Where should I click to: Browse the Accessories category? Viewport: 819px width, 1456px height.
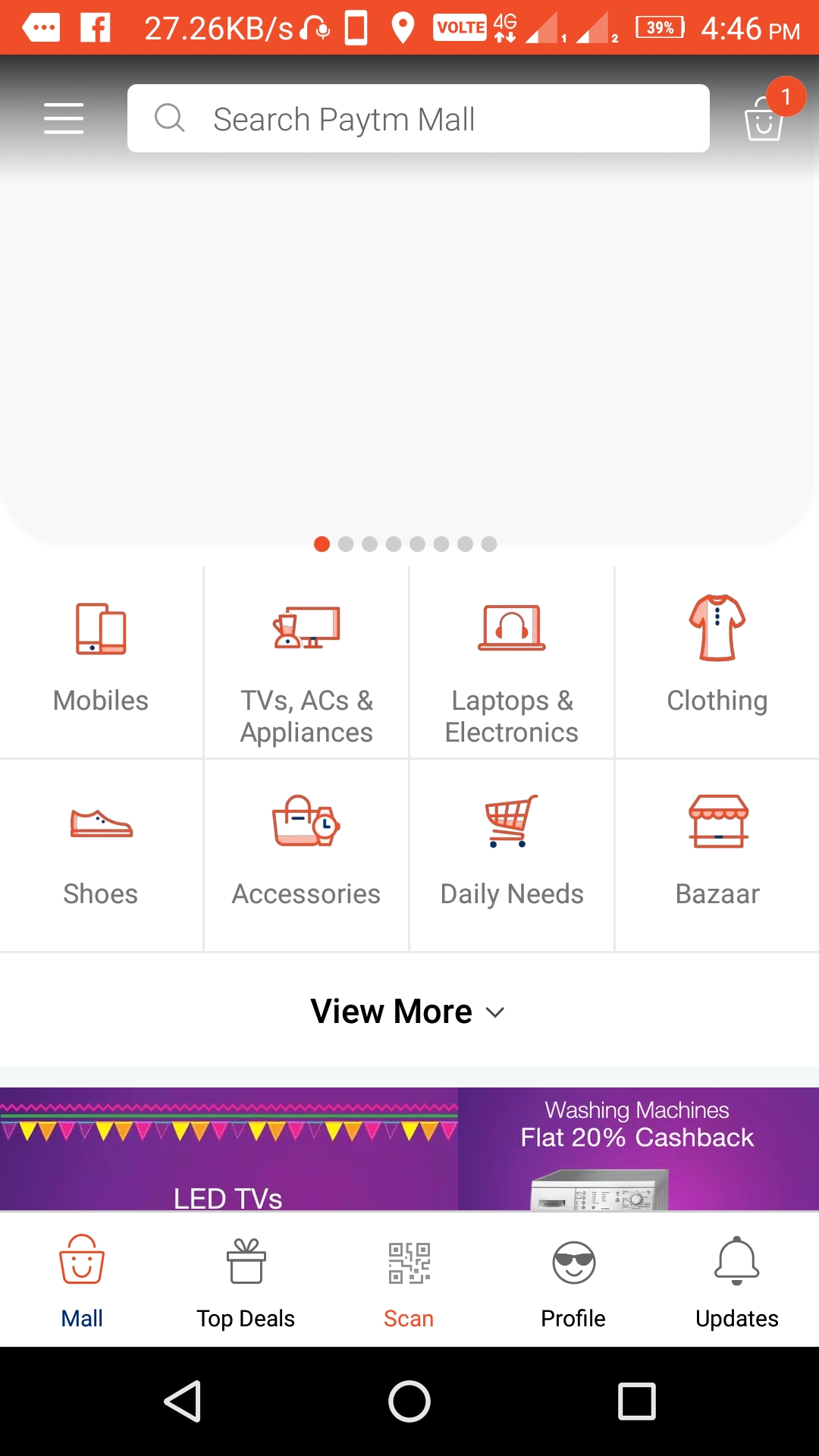pyautogui.click(x=306, y=855)
